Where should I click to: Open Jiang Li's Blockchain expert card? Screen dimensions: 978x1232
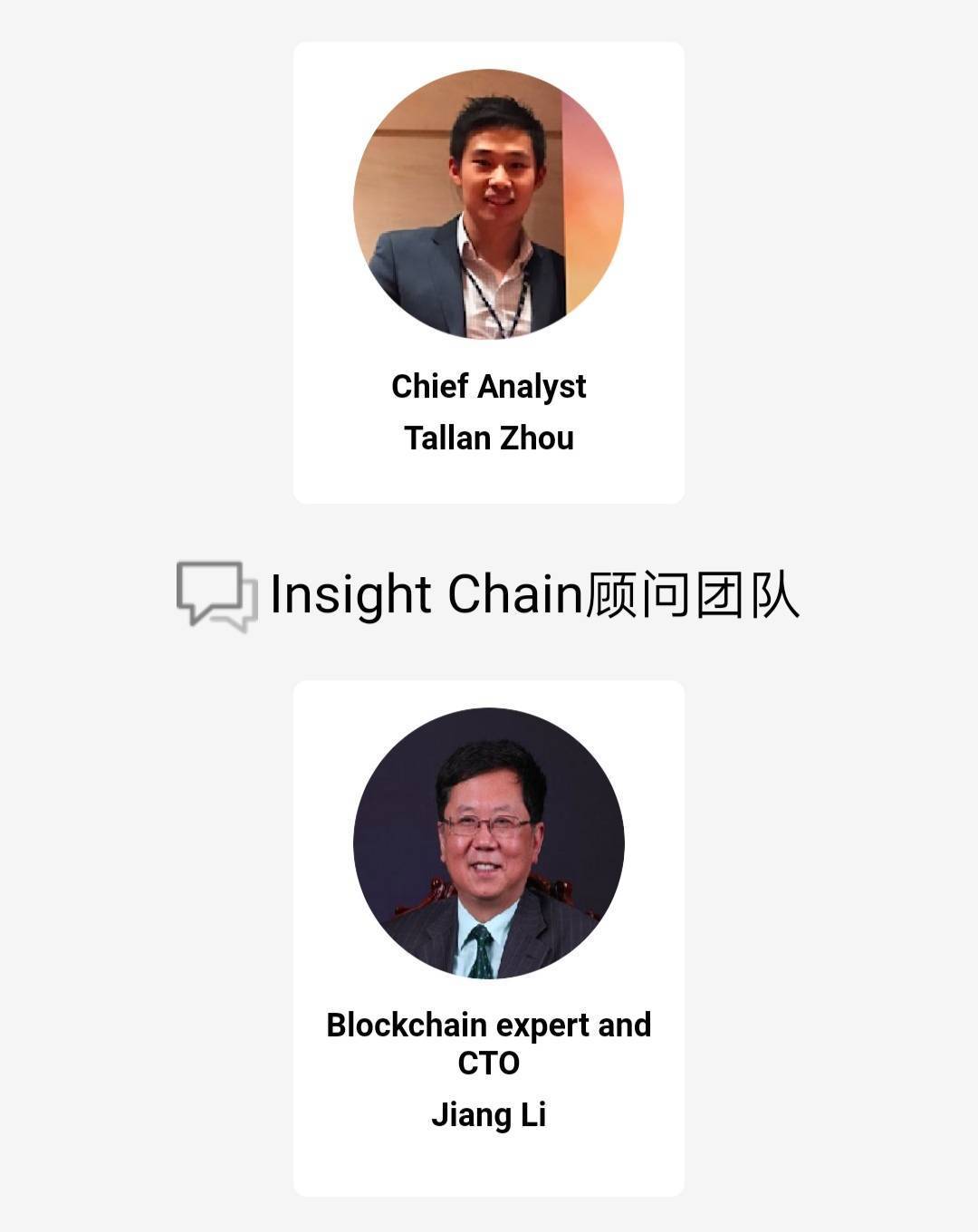click(488, 938)
